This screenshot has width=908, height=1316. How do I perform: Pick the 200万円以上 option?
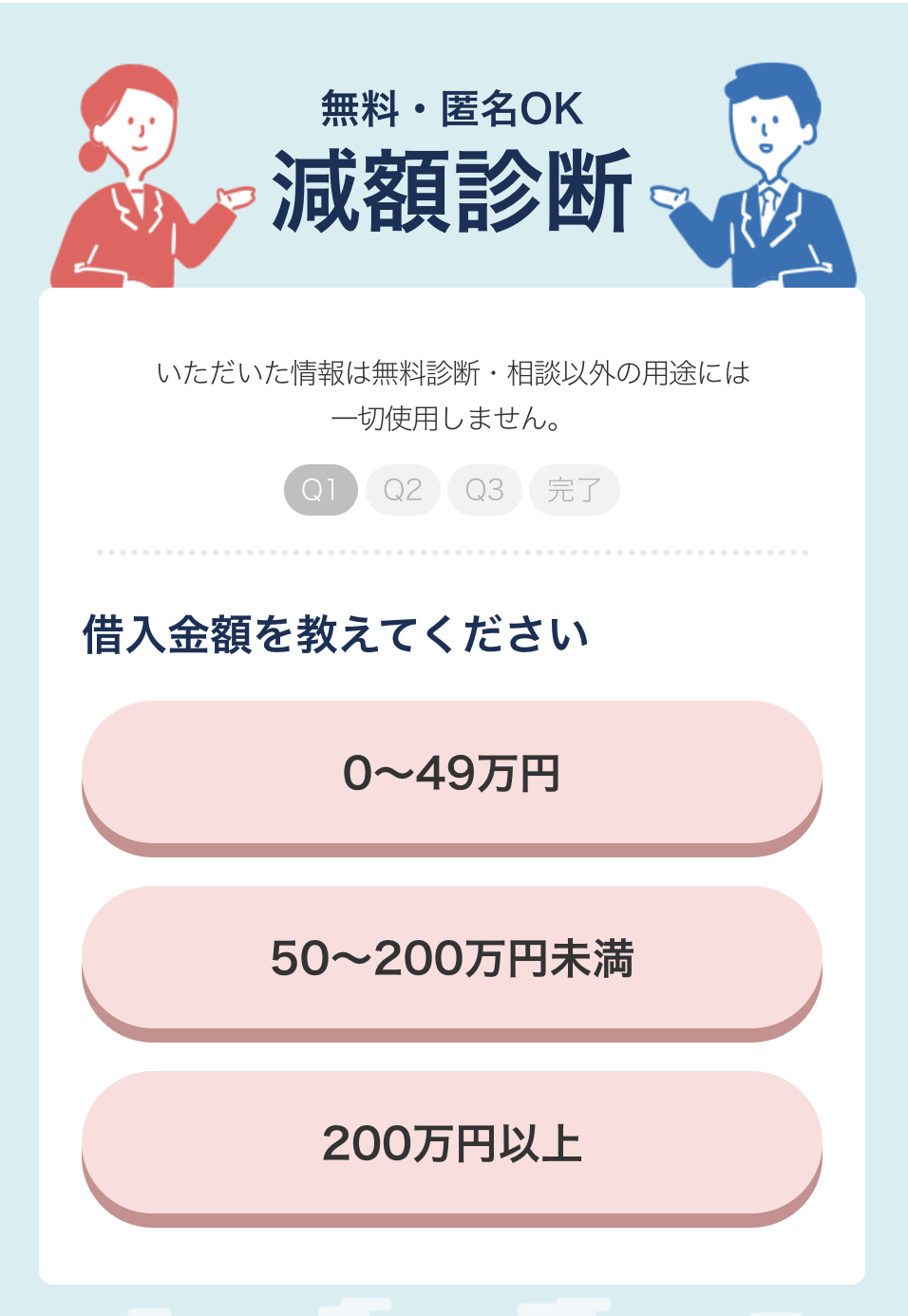tap(452, 1143)
